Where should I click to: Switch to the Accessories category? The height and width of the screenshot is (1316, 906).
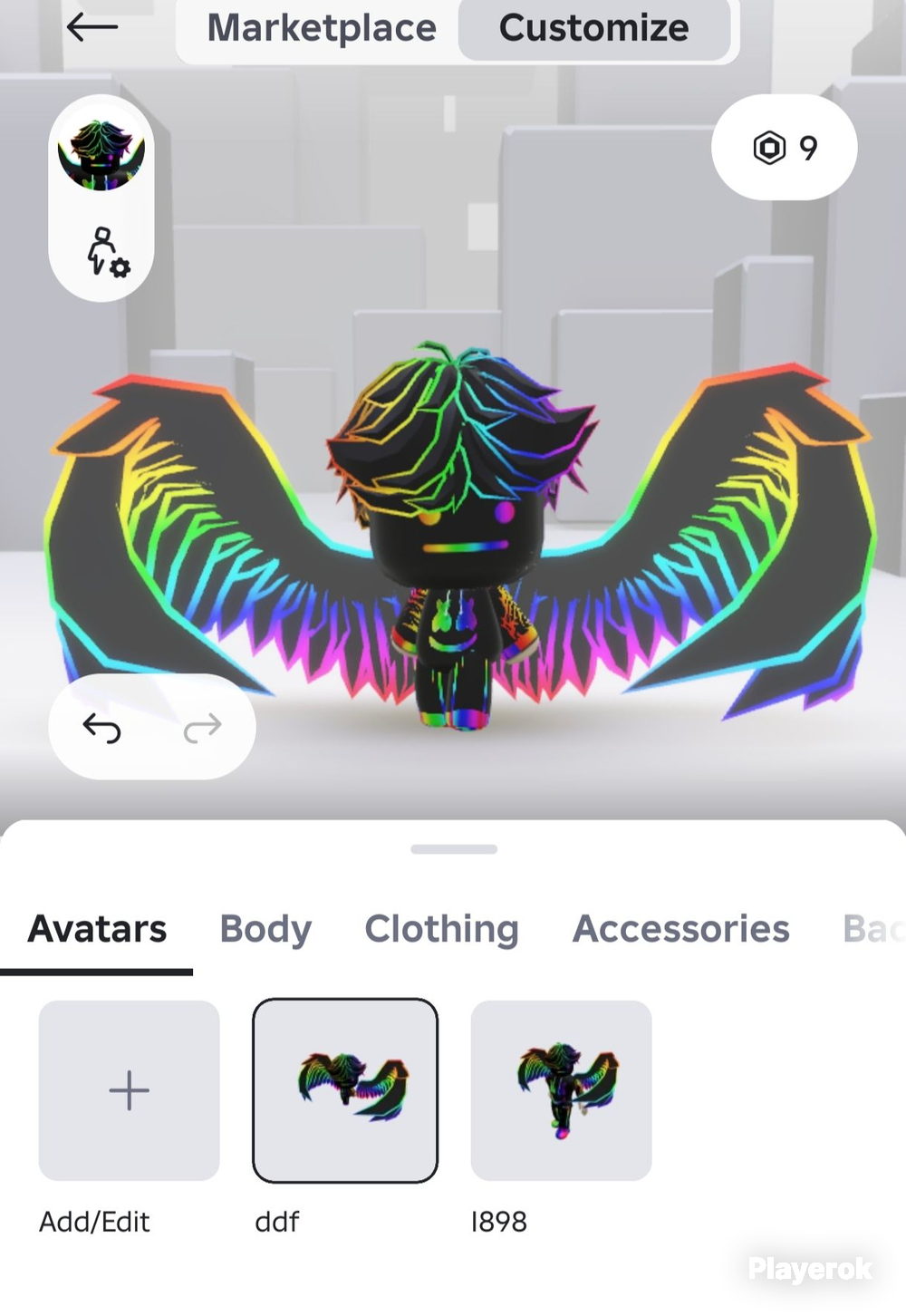tap(681, 929)
